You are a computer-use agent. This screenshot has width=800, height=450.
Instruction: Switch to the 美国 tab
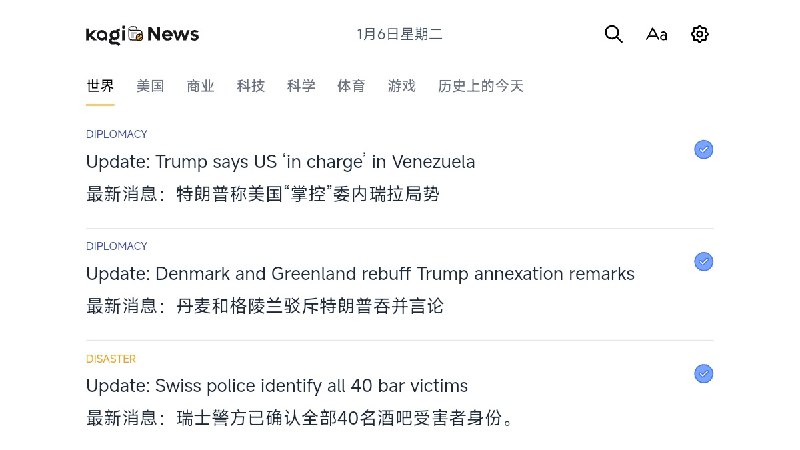point(150,86)
